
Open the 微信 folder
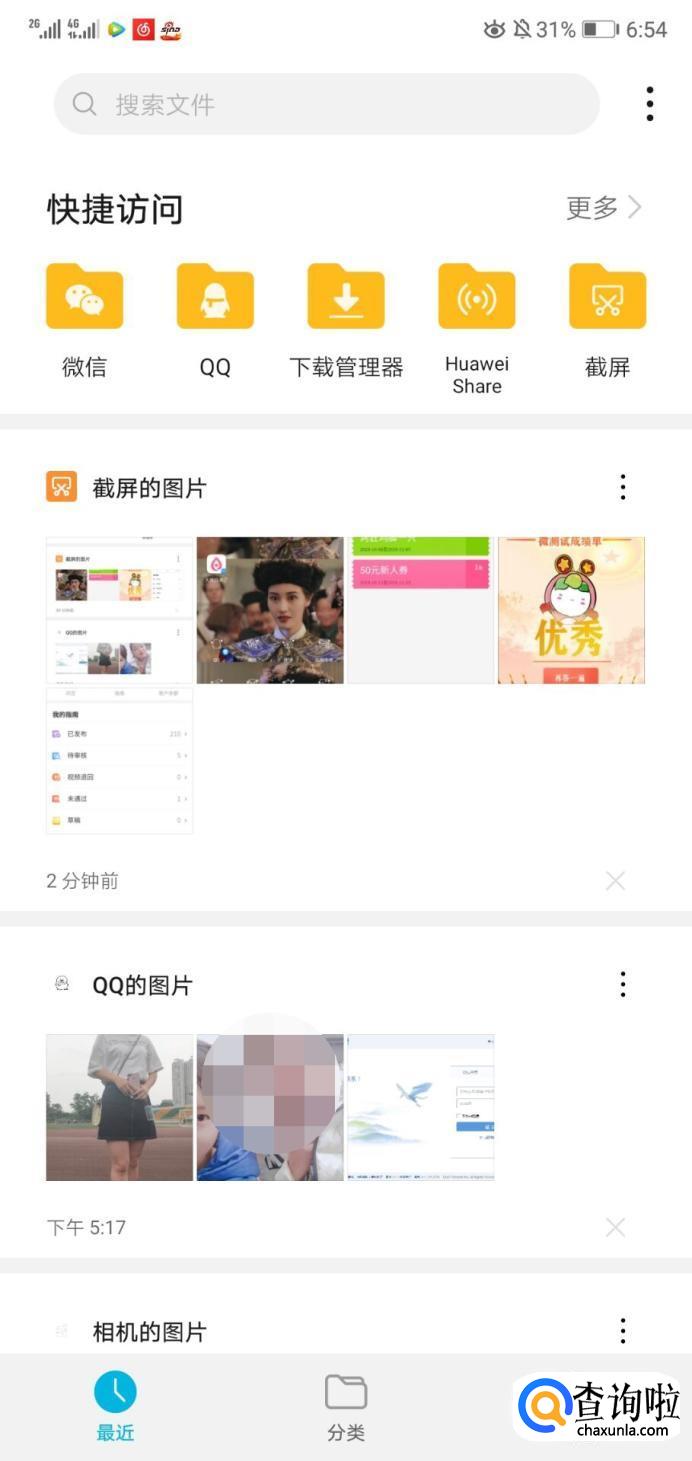coord(84,297)
